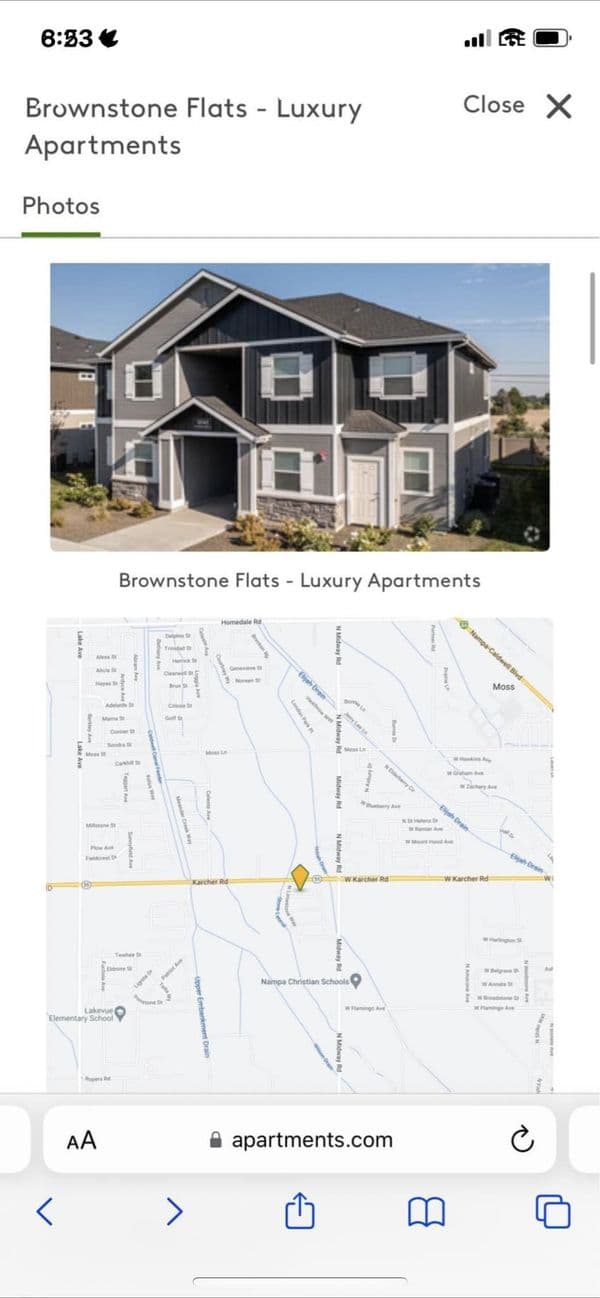Select the Photos tab
600x1298 pixels.
point(61,207)
